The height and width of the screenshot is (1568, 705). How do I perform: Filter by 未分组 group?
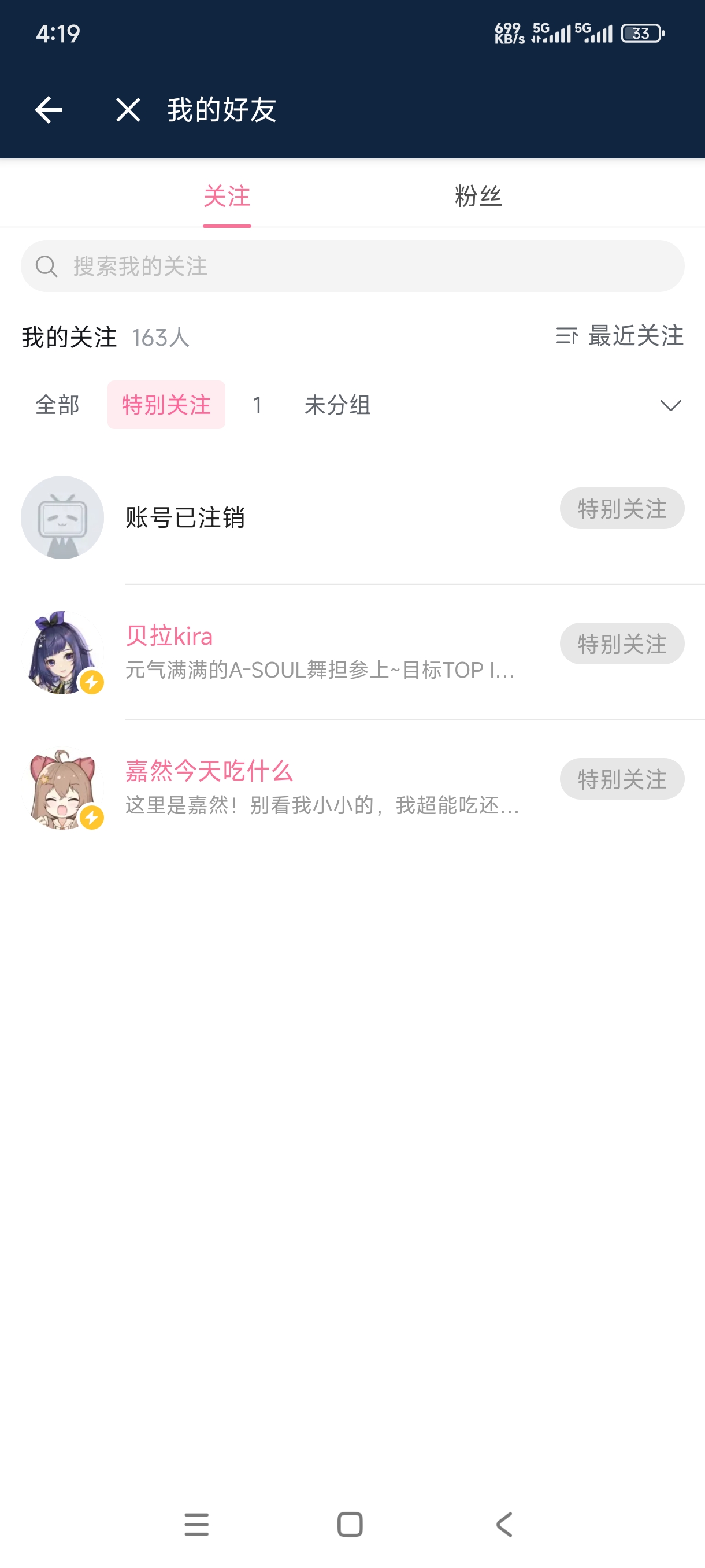click(x=337, y=405)
